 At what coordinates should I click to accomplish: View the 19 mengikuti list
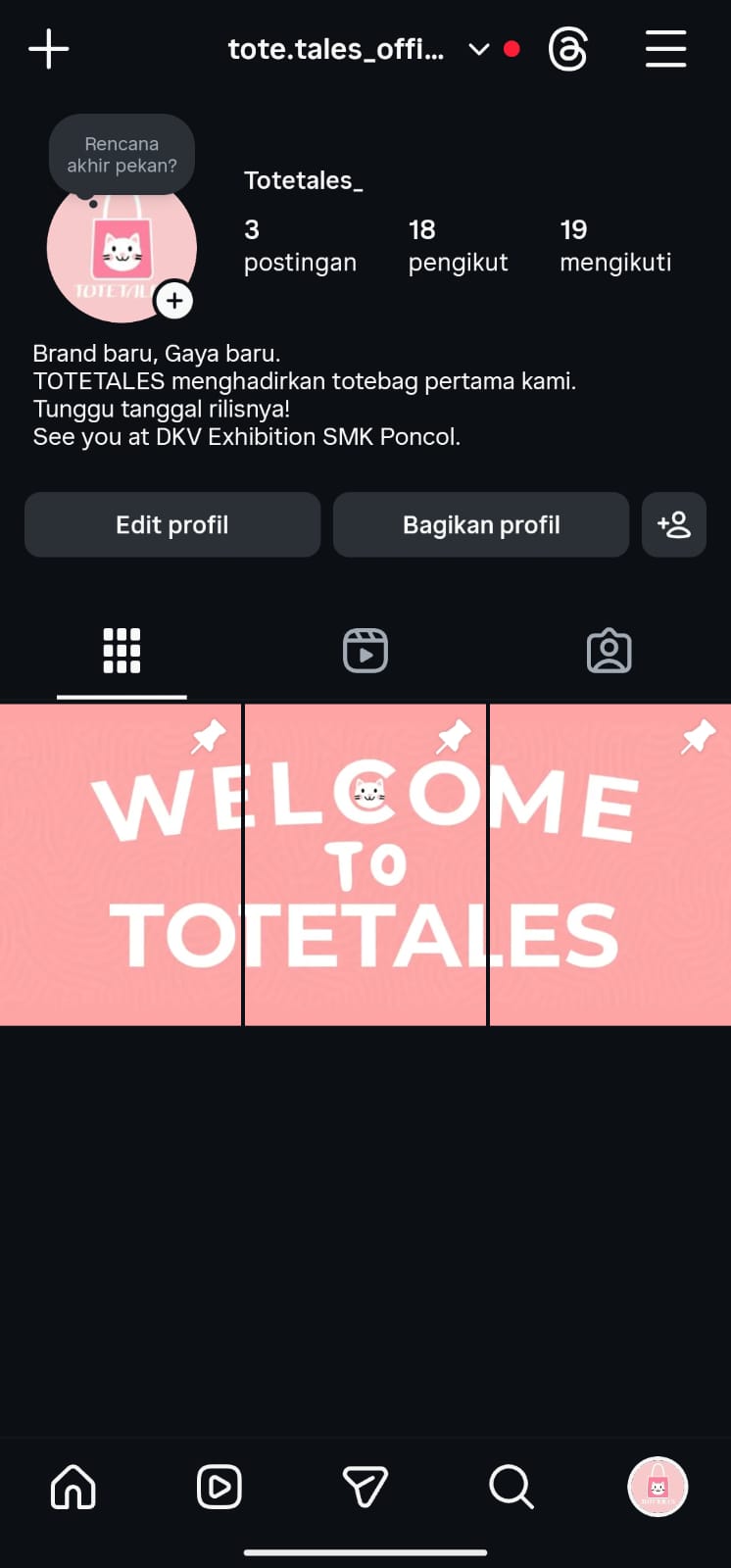coord(615,246)
